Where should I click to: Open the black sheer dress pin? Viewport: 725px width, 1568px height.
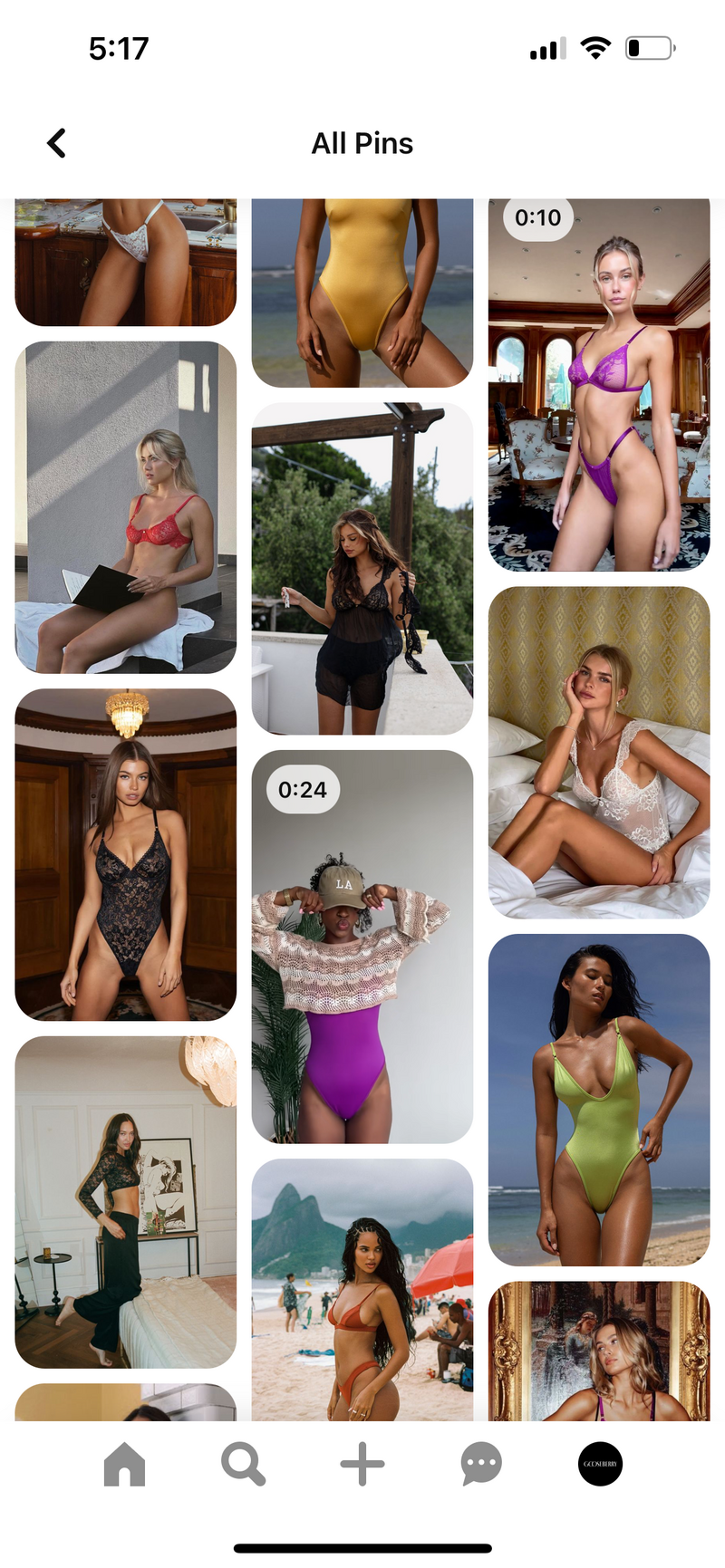(362, 569)
